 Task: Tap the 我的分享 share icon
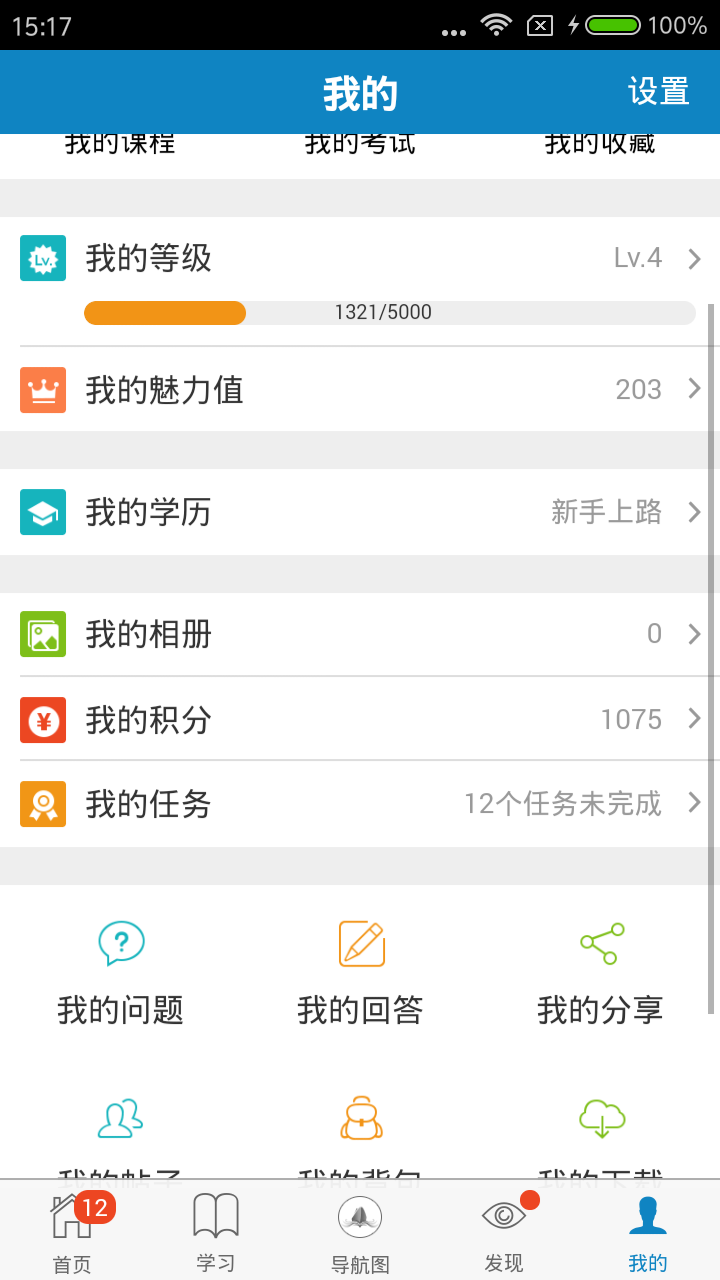[600, 943]
